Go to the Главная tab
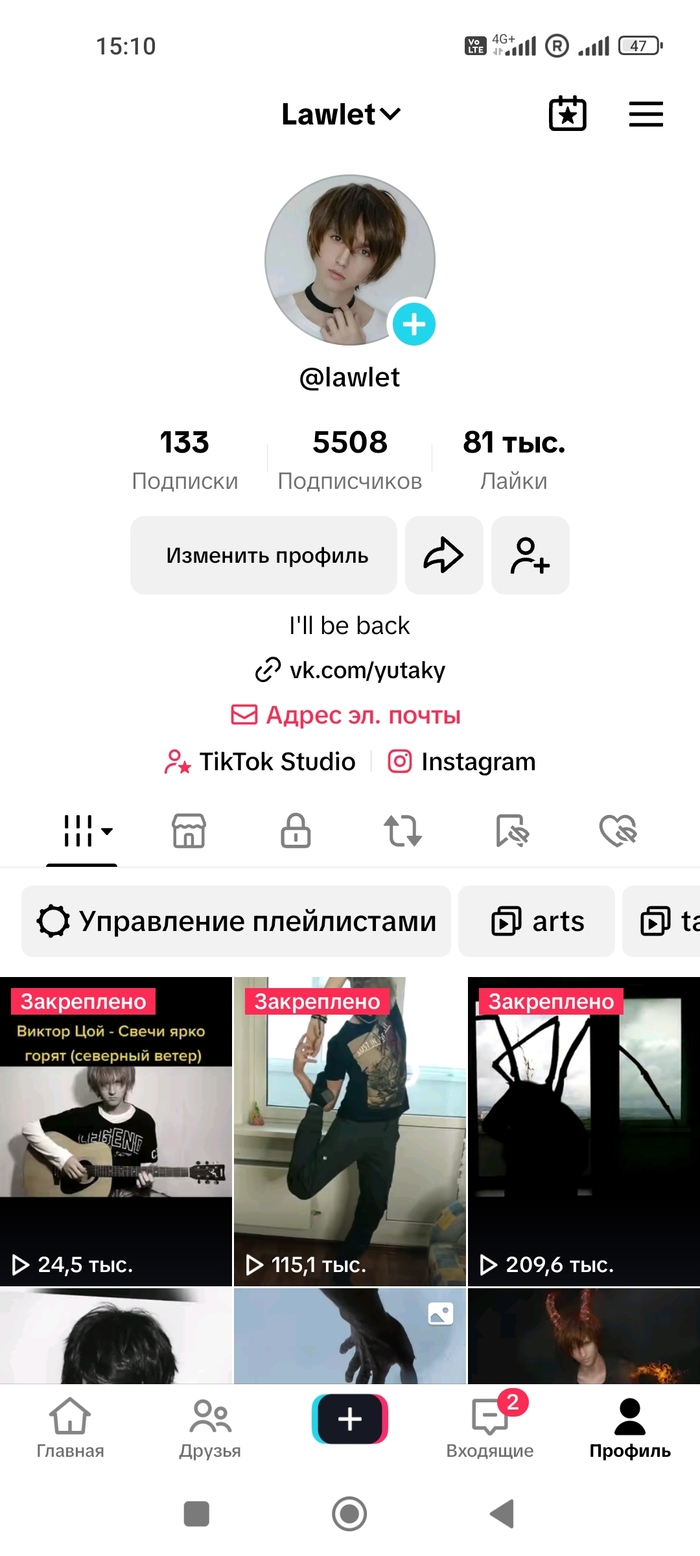The width and height of the screenshot is (700, 1556). [x=70, y=1428]
